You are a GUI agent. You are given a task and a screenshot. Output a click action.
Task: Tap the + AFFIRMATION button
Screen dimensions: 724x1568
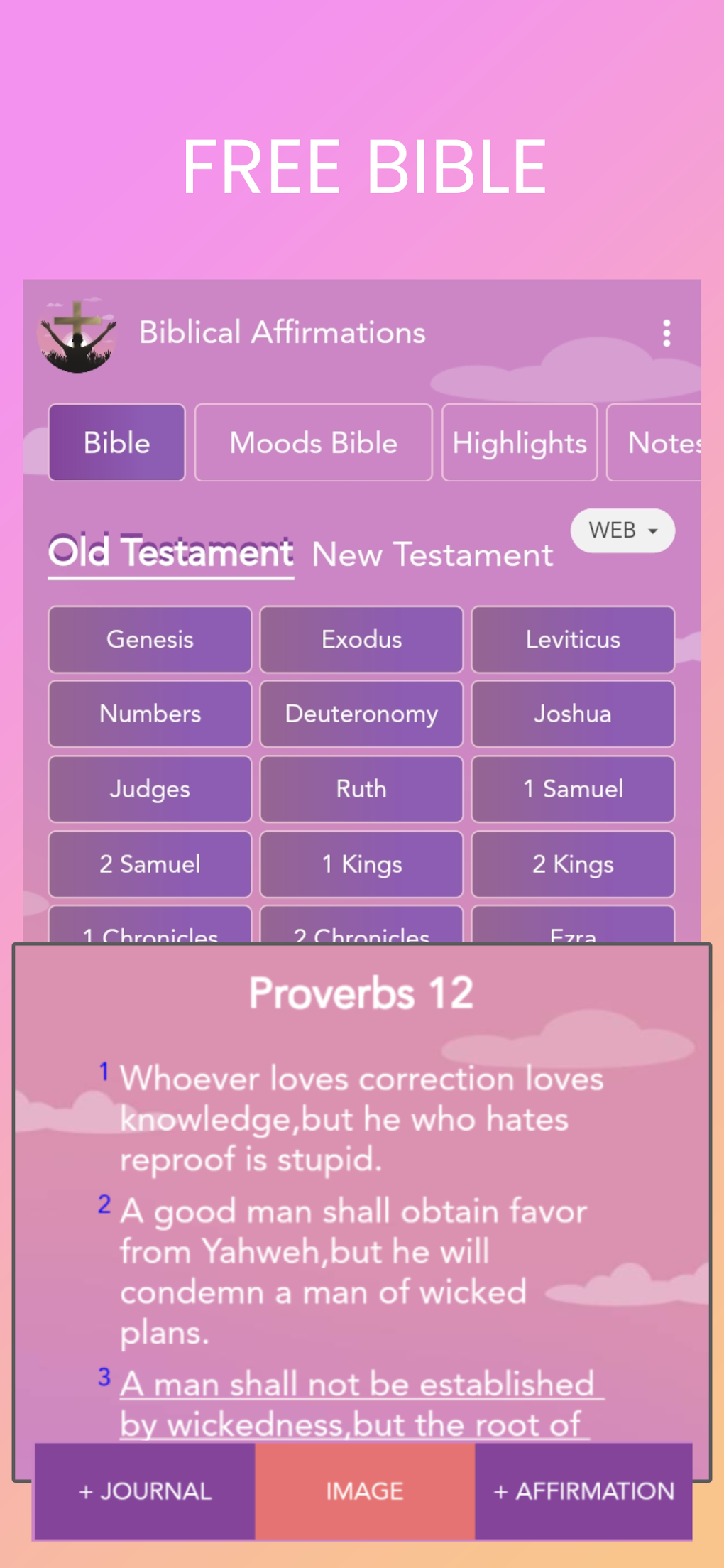click(582, 1491)
